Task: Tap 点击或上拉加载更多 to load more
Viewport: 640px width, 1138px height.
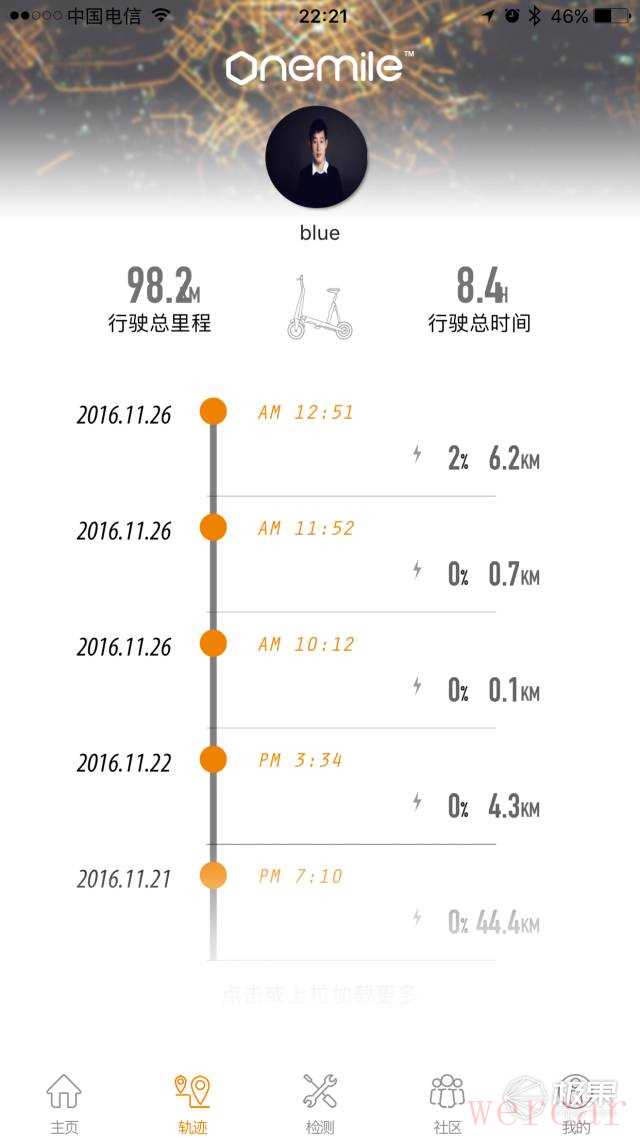Action: [x=320, y=995]
